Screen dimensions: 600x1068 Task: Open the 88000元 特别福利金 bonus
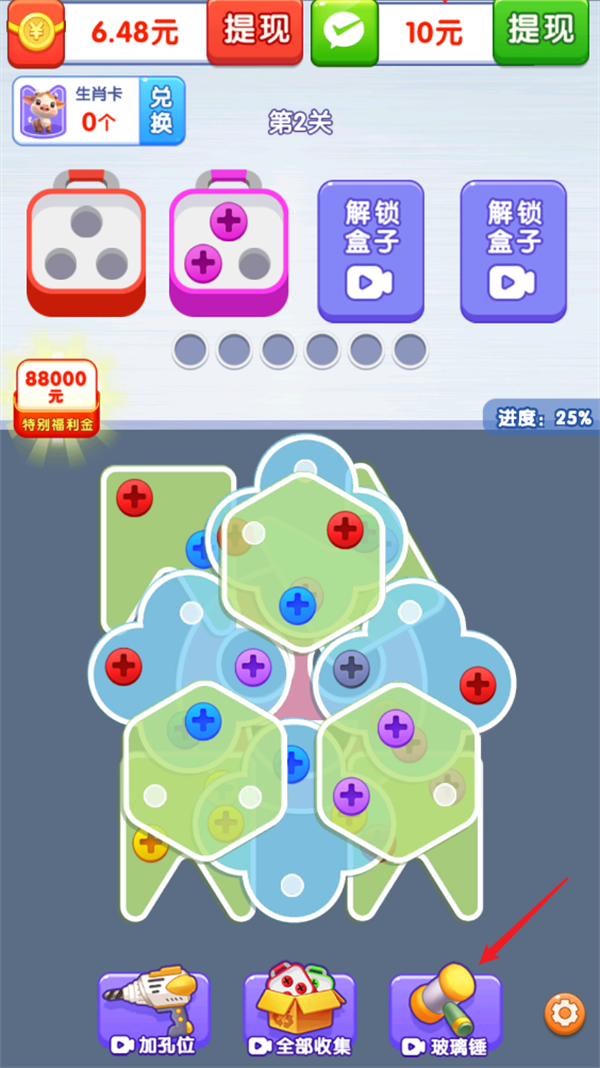click(x=56, y=398)
